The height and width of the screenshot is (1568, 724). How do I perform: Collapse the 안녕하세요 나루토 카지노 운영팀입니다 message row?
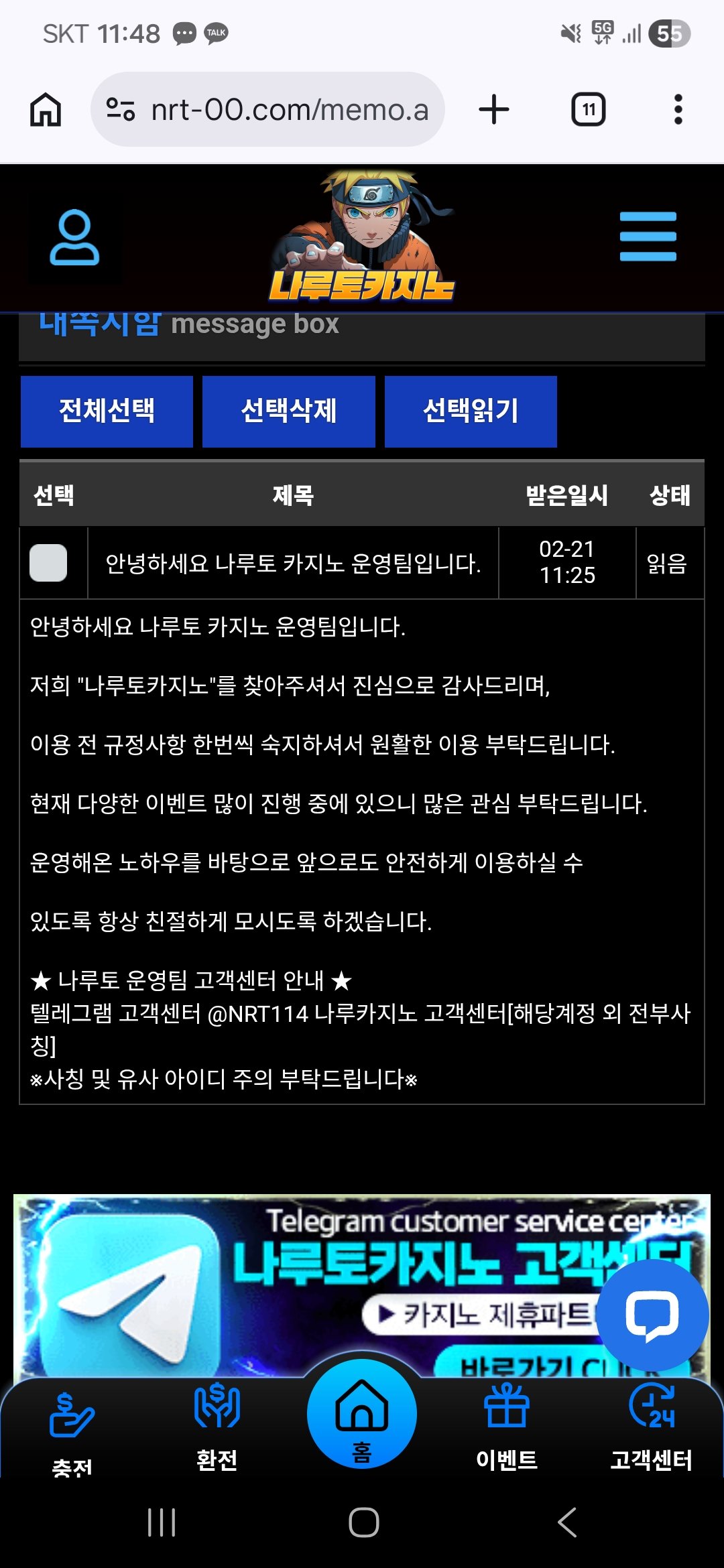(x=293, y=564)
